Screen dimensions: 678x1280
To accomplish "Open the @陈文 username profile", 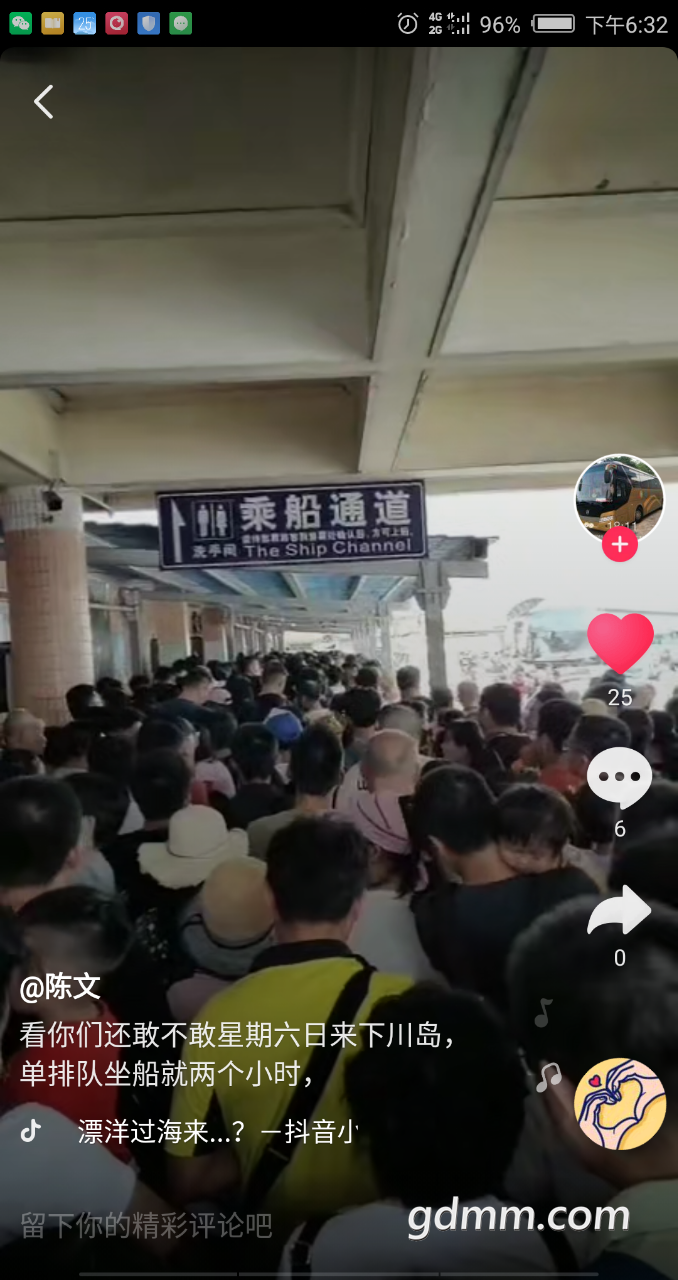I will 60,987.
